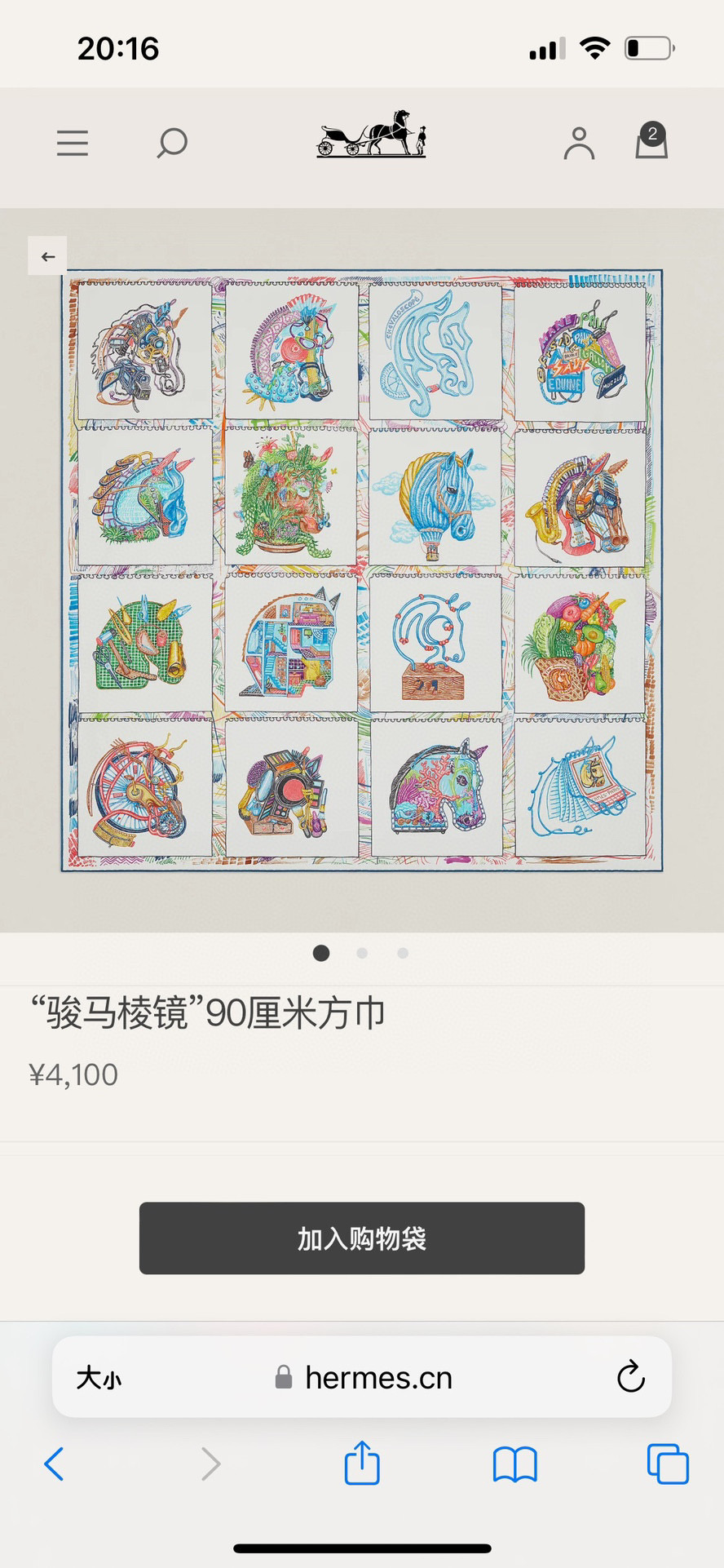Add scarf with 加入购物袋 button
The image size is (724, 1568).
click(362, 1238)
